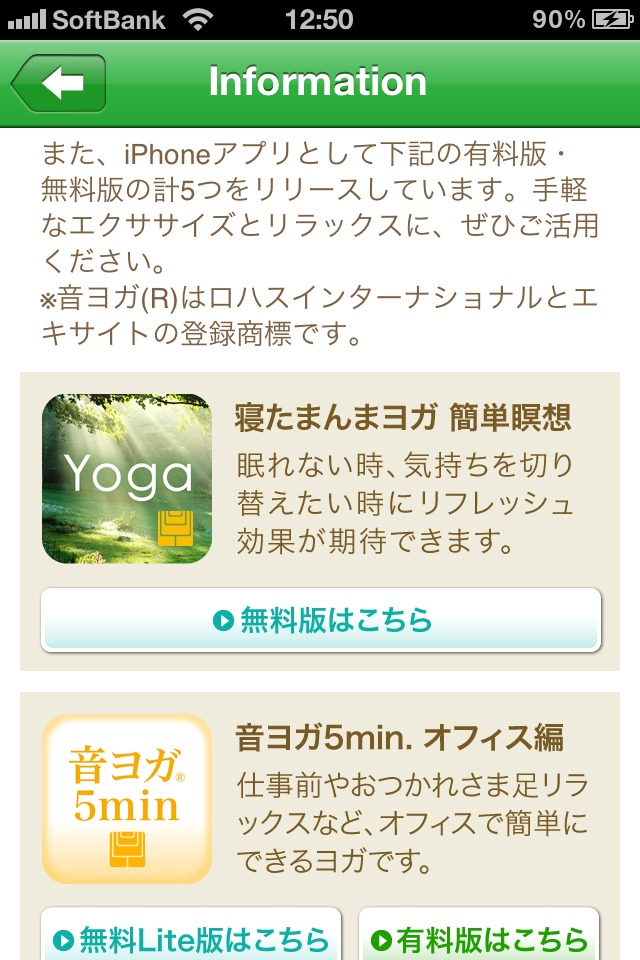Open 無料版はこちら for 寝たまんまヨガ
Viewport: 640px width, 960px height.
pos(321,620)
